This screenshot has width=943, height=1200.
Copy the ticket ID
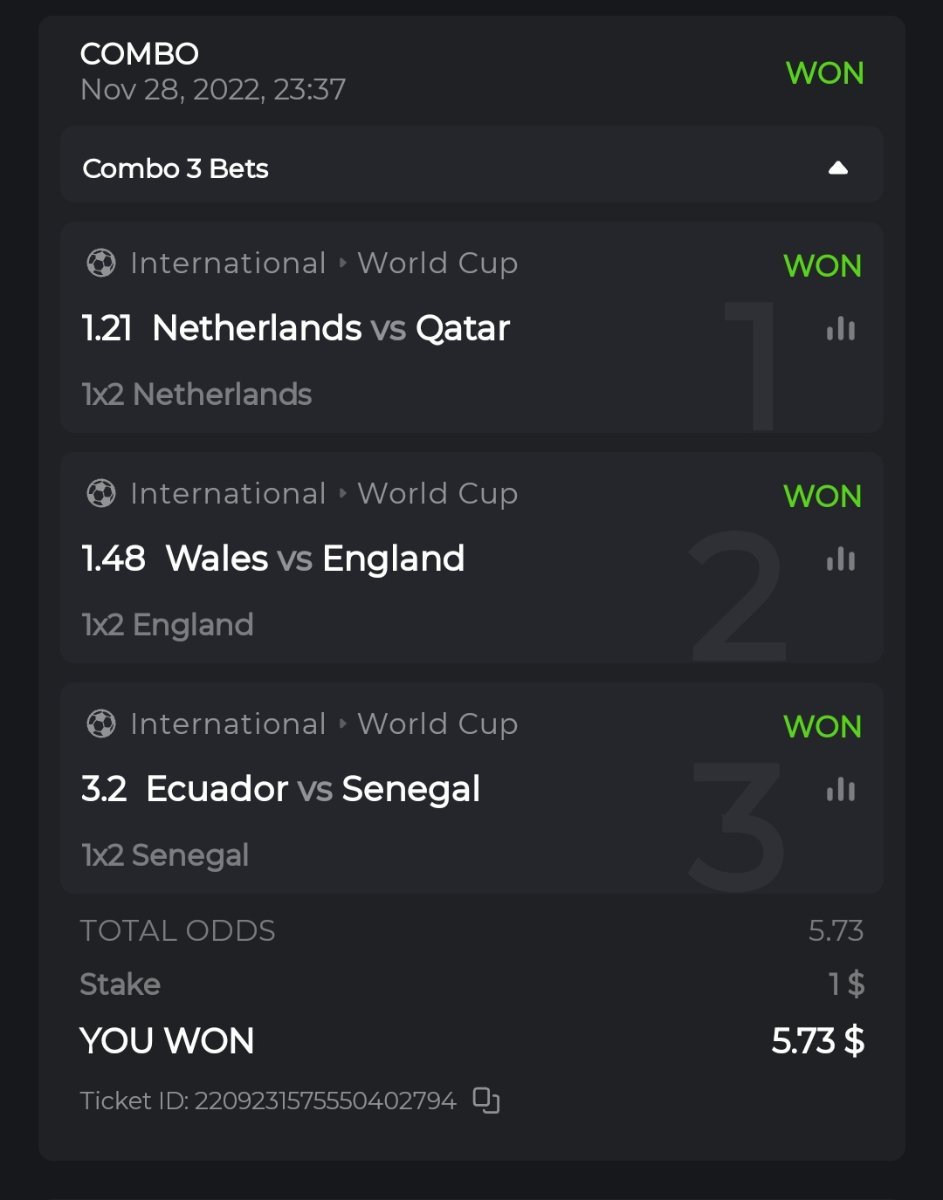pos(486,1101)
